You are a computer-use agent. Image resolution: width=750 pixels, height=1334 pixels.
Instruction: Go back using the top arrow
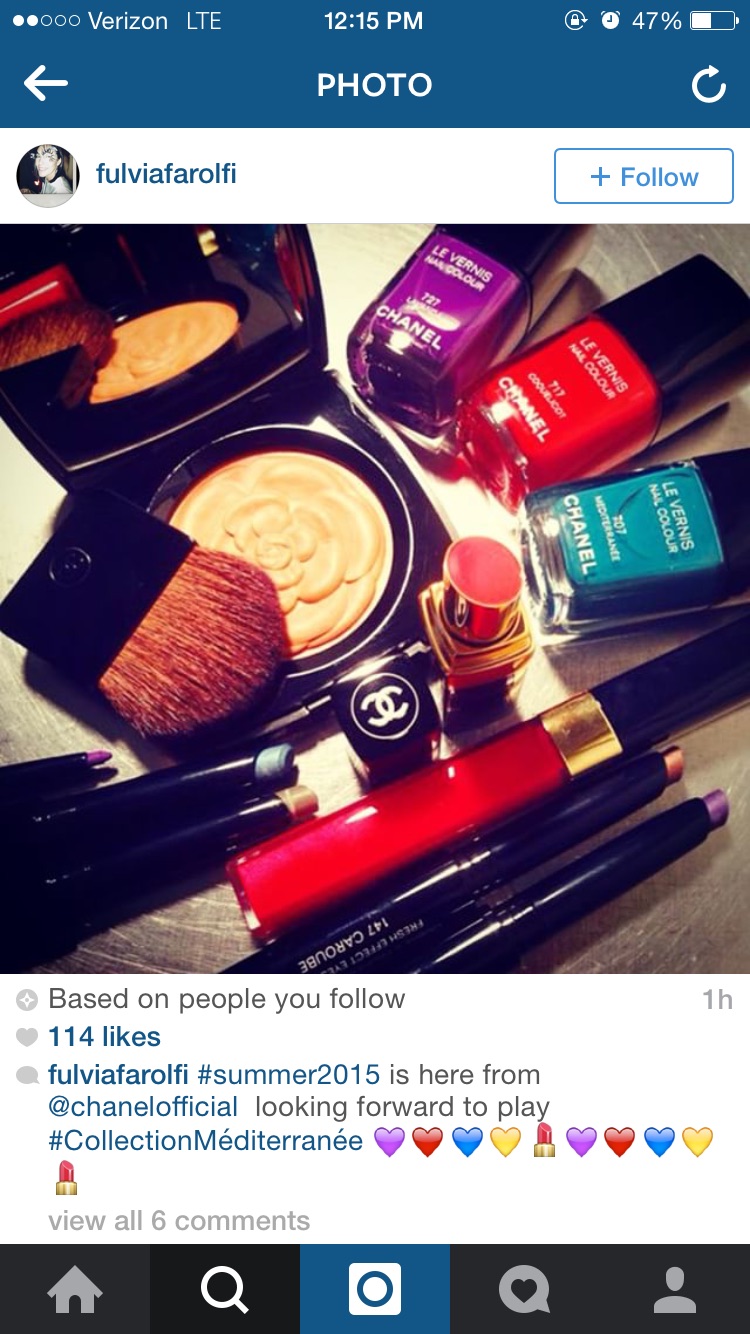(x=46, y=85)
